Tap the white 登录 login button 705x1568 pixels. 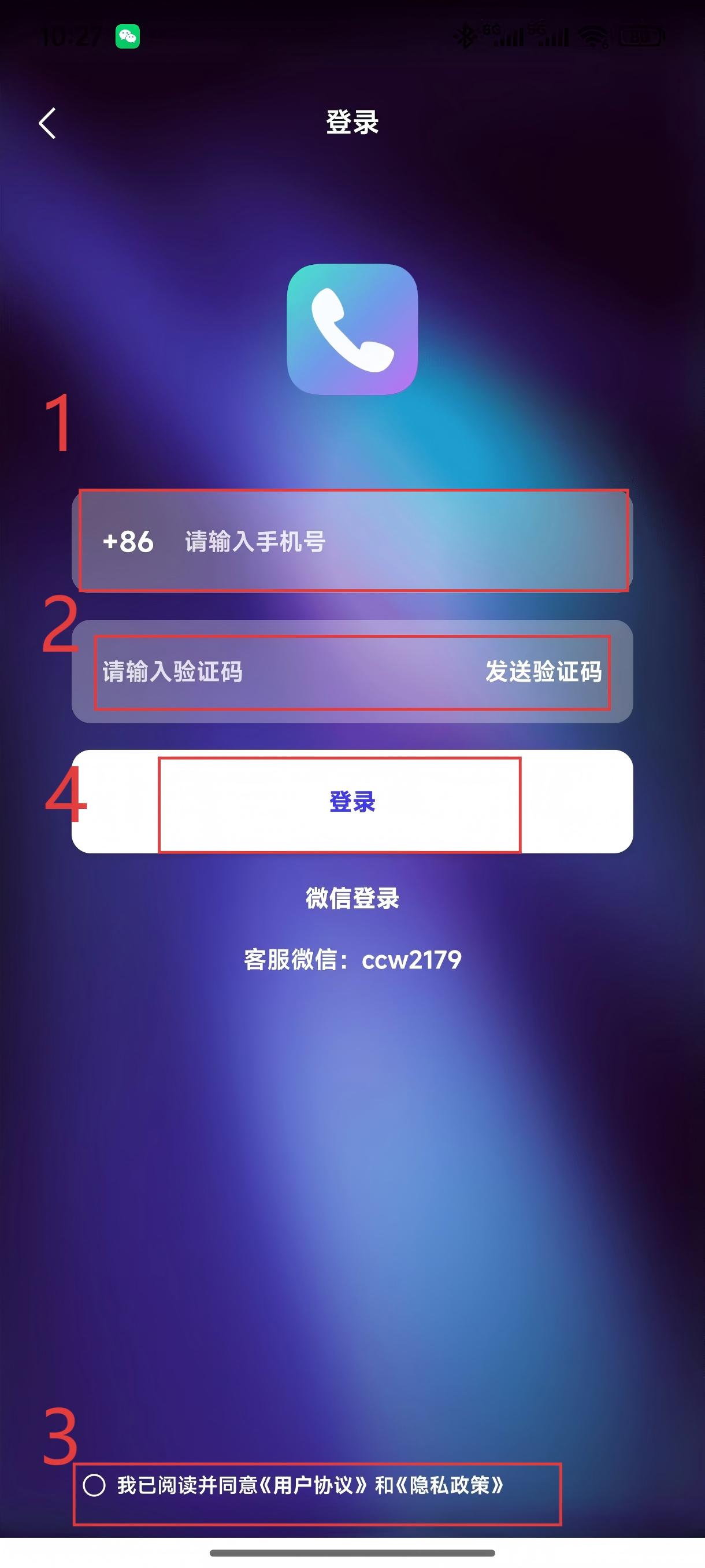click(x=352, y=802)
